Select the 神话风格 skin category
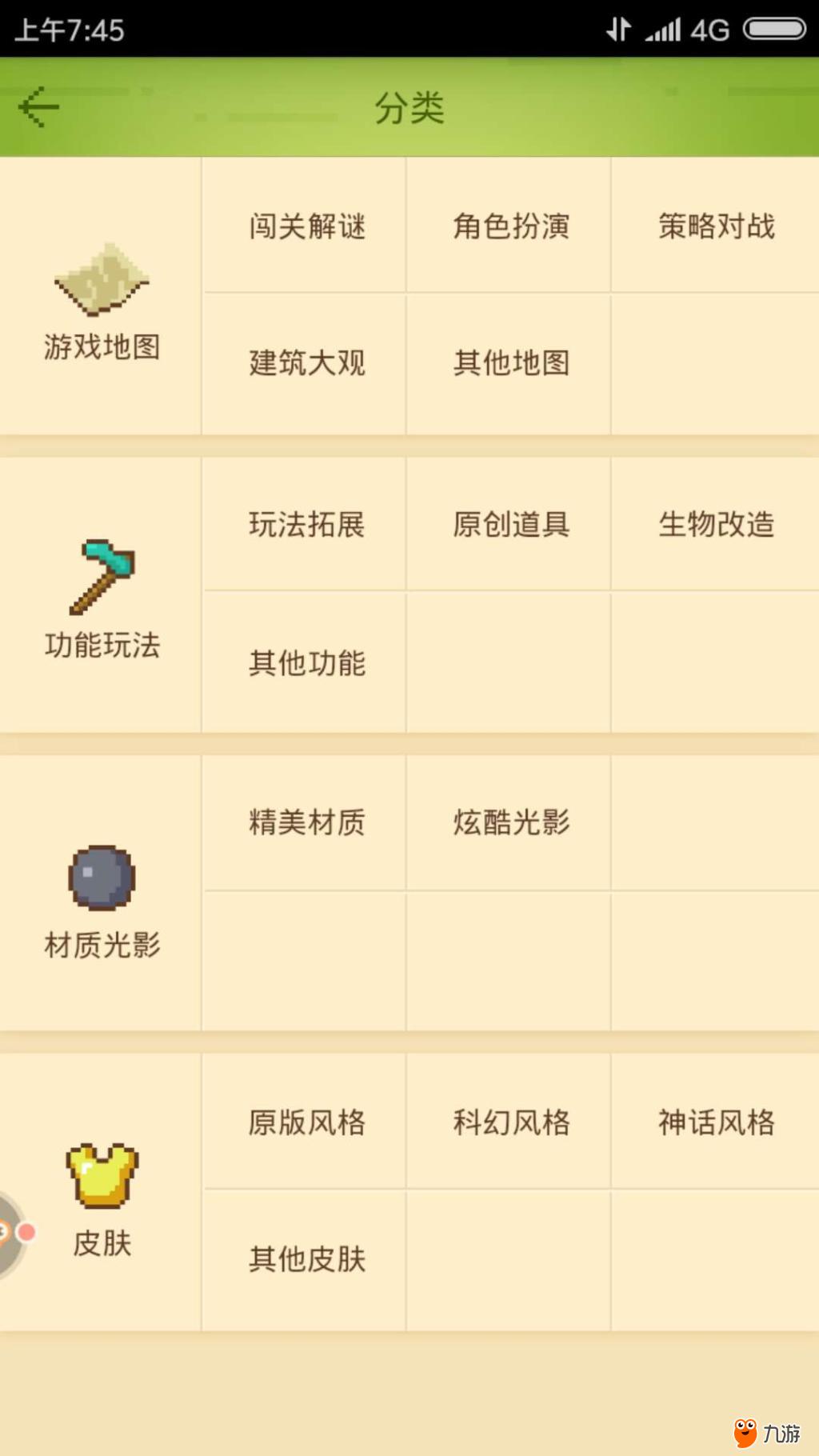The height and width of the screenshot is (1456, 819). [x=716, y=1122]
